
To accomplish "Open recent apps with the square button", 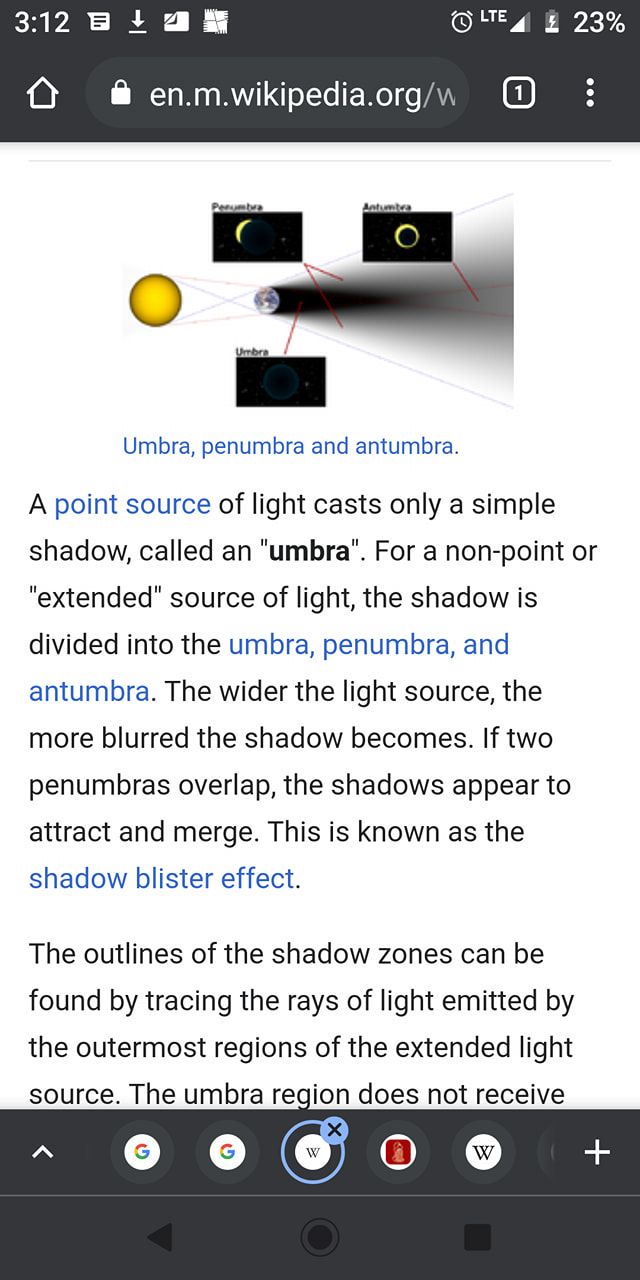I will pos(478,1238).
